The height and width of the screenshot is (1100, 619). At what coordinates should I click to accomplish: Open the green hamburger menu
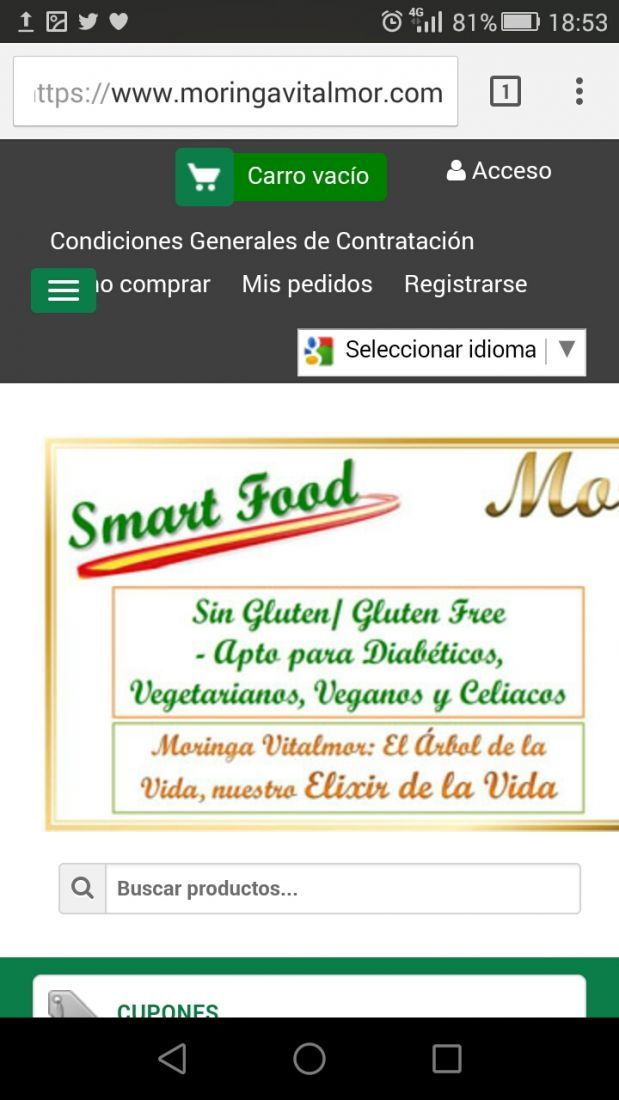[x=63, y=290]
